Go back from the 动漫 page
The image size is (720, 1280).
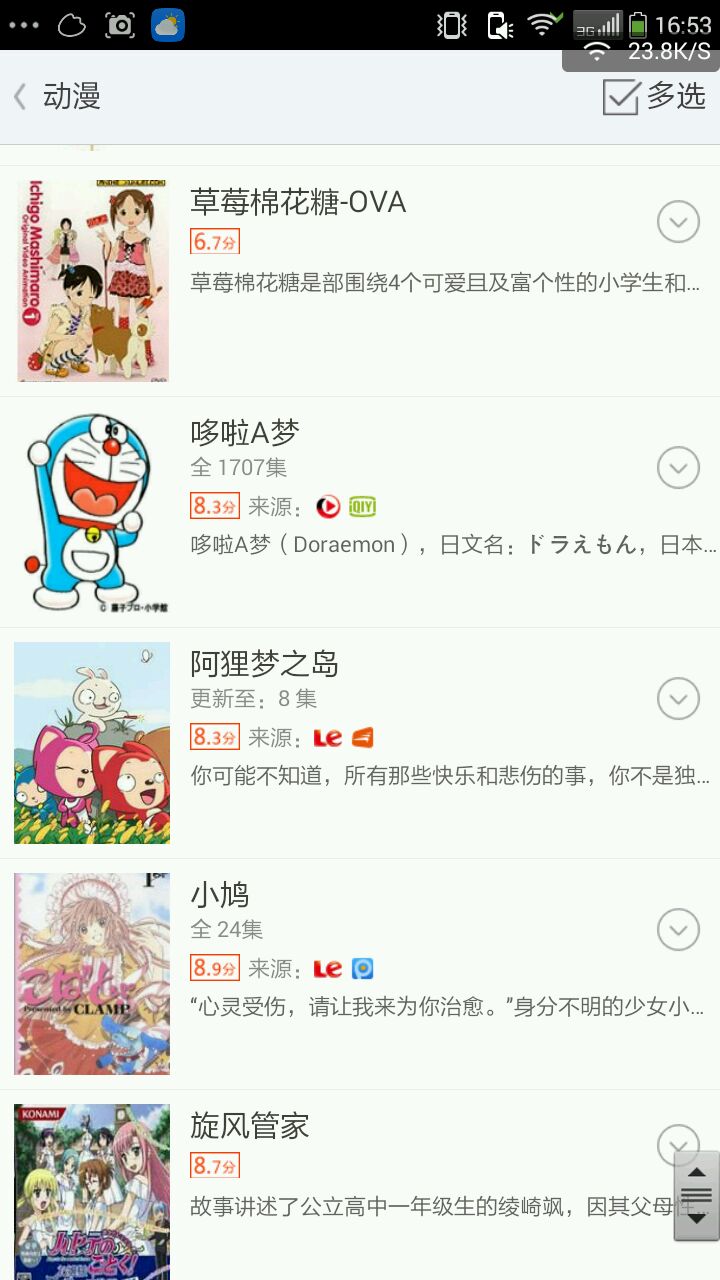(x=22, y=97)
